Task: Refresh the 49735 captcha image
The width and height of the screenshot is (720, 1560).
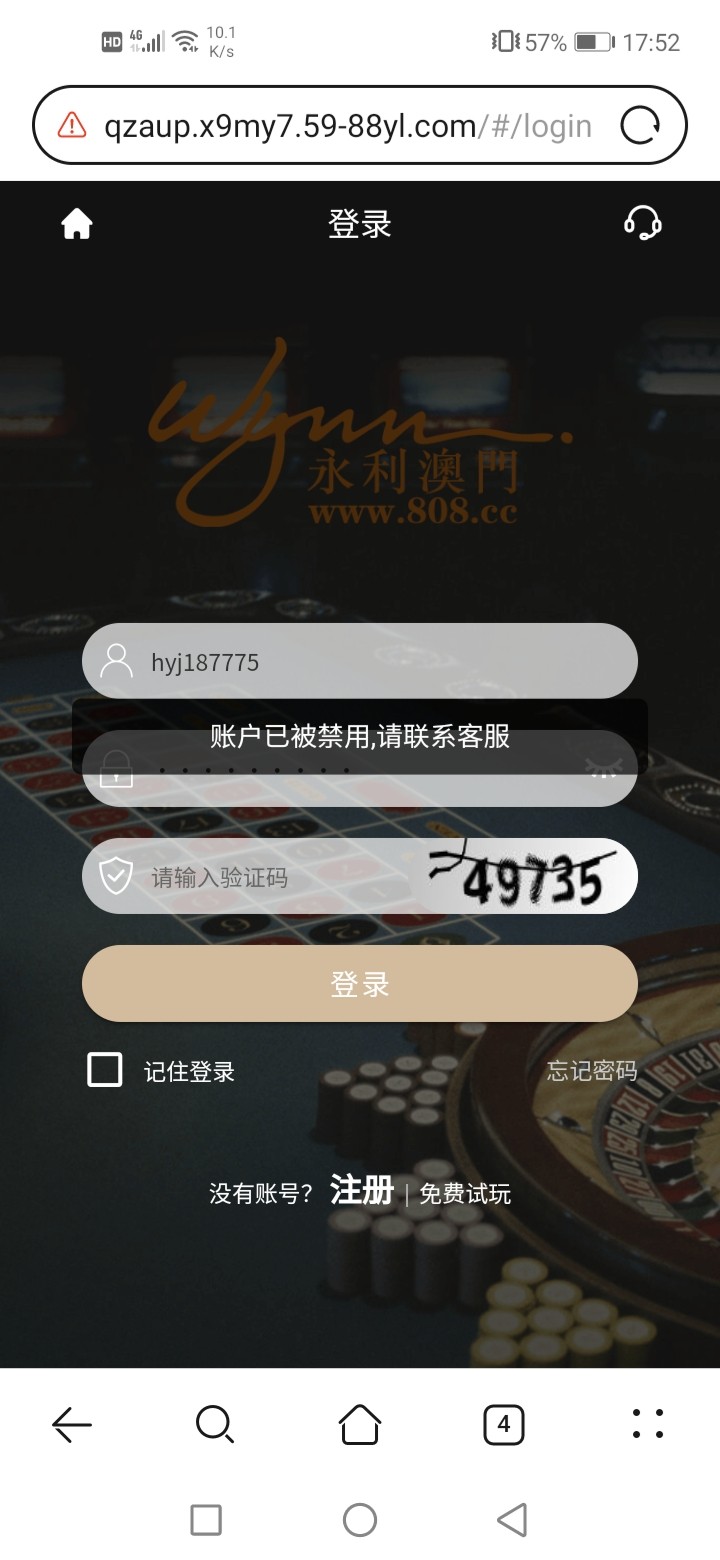Action: pos(530,876)
